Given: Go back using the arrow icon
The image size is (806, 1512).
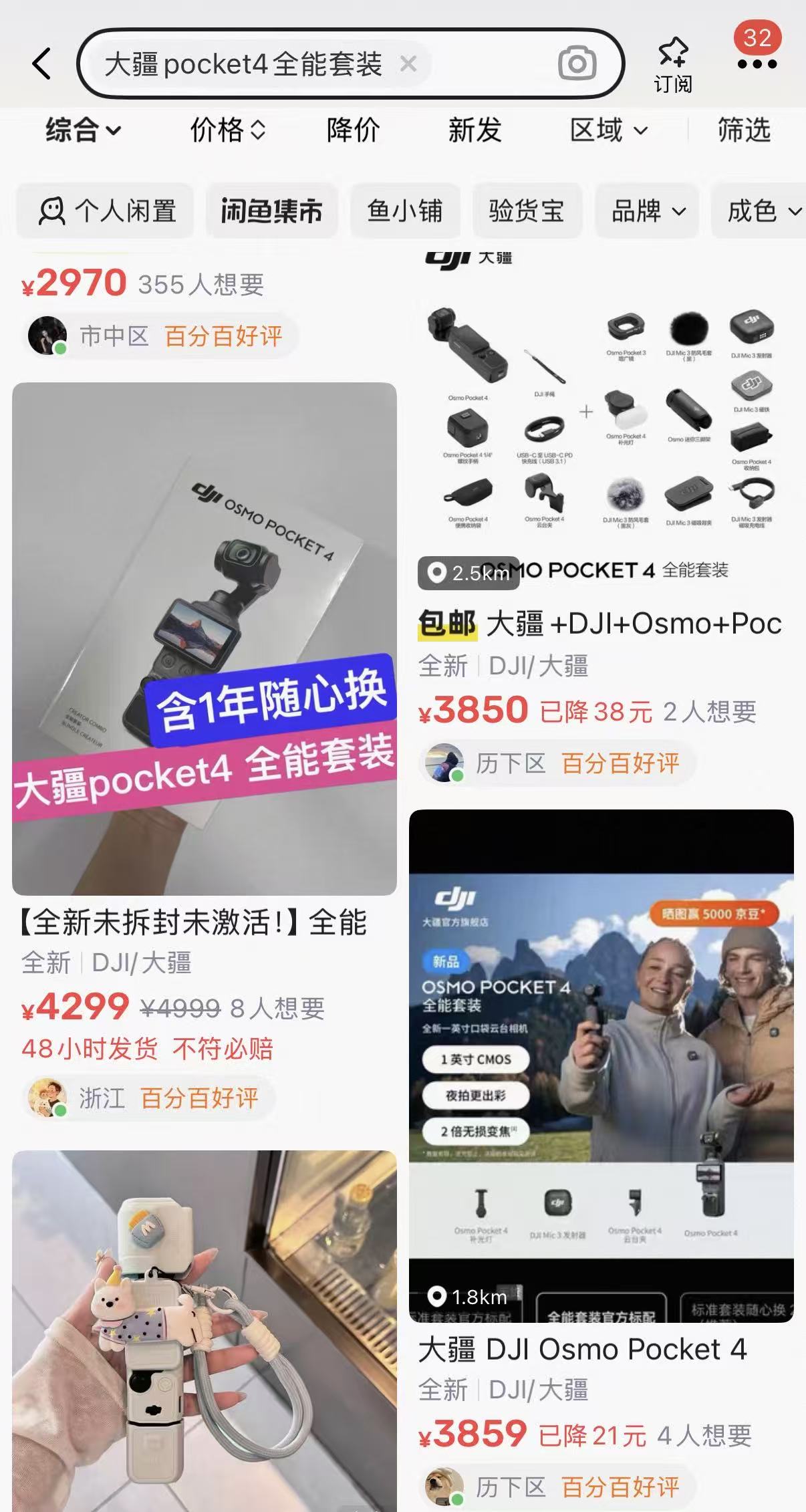Looking at the screenshot, I should pos(42,64).
